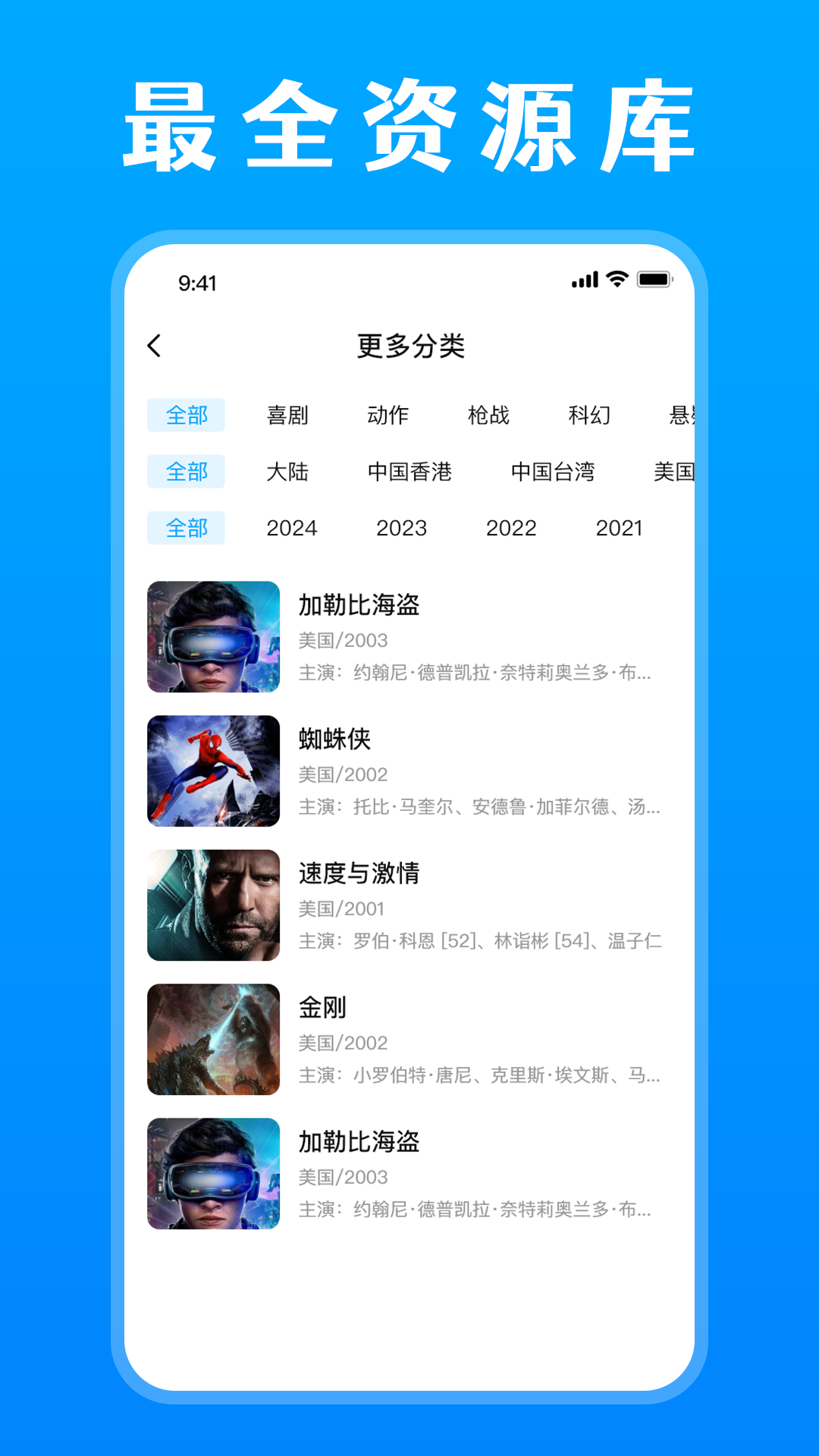Select the 喜剧 genre filter
This screenshot has width=819, height=1456.
tap(288, 416)
